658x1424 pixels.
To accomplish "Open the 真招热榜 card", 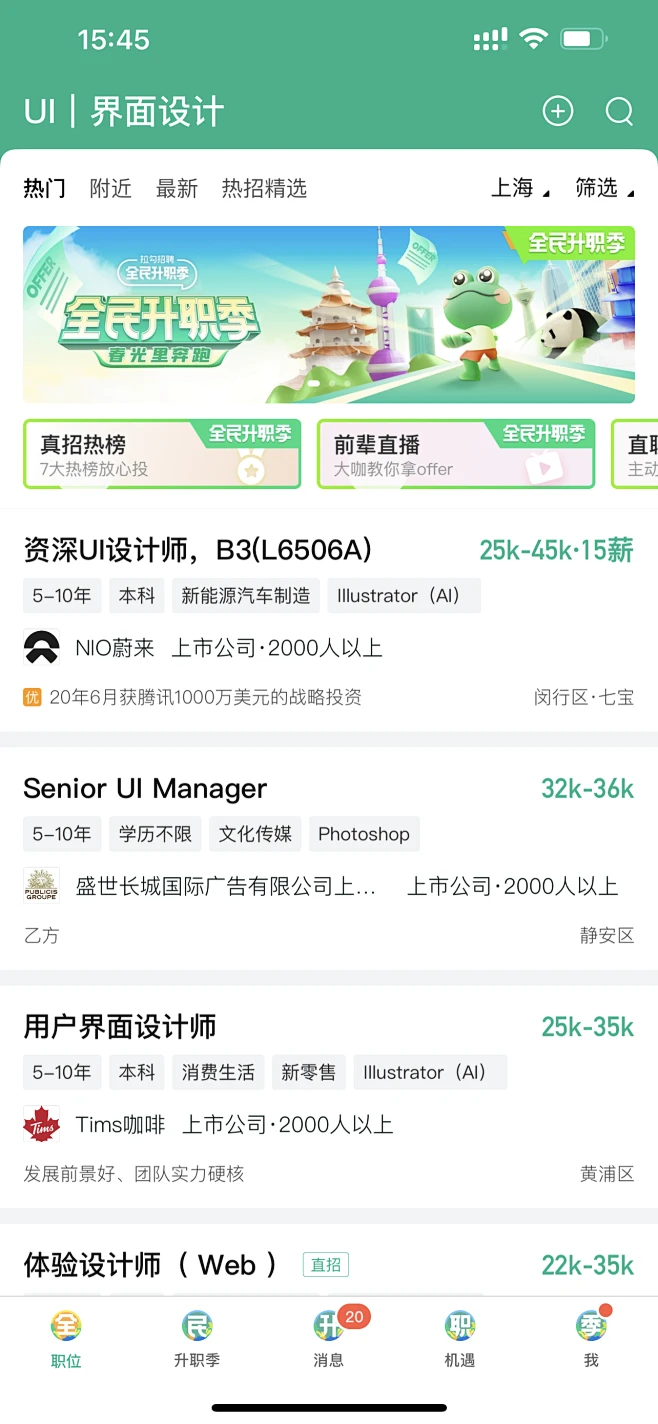I will [161, 455].
